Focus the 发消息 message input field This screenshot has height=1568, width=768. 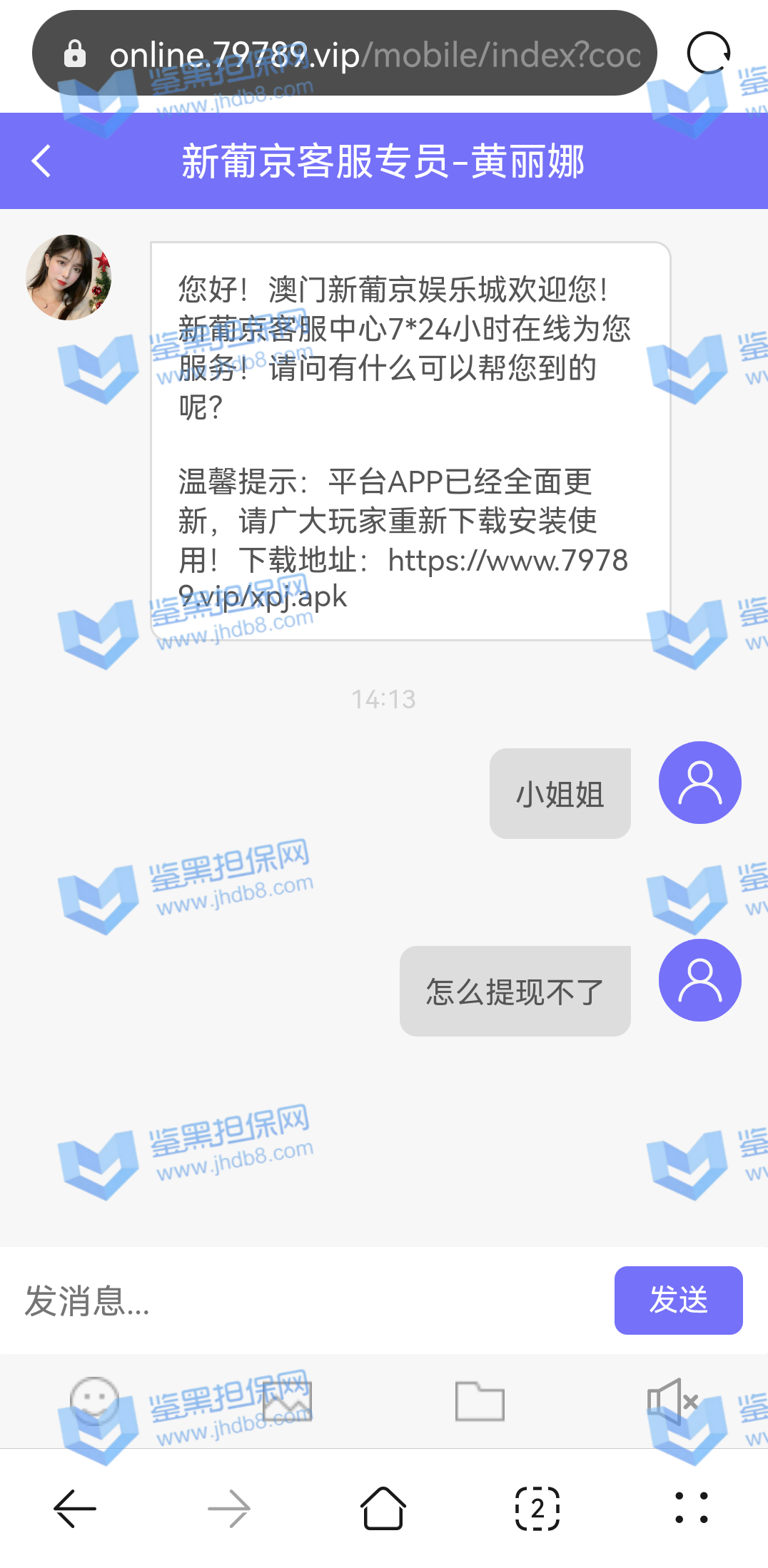pos(307,1300)
